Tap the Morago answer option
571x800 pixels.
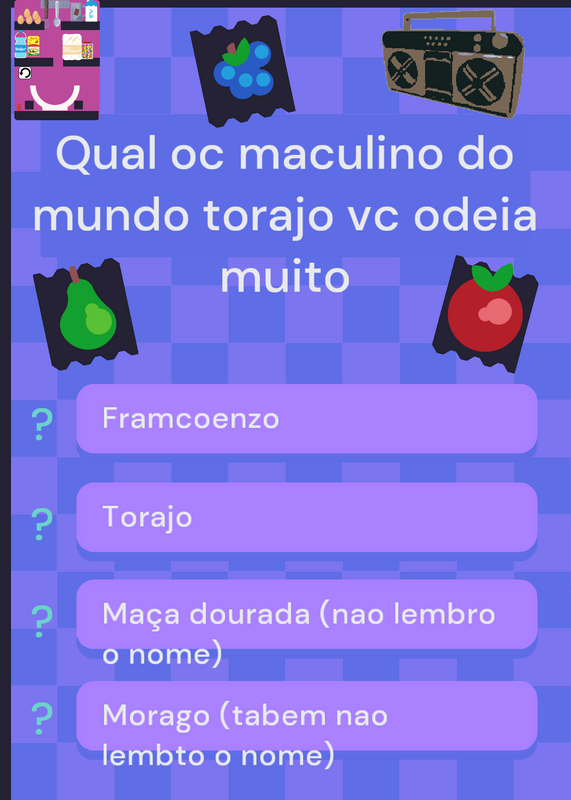[307, 715]
